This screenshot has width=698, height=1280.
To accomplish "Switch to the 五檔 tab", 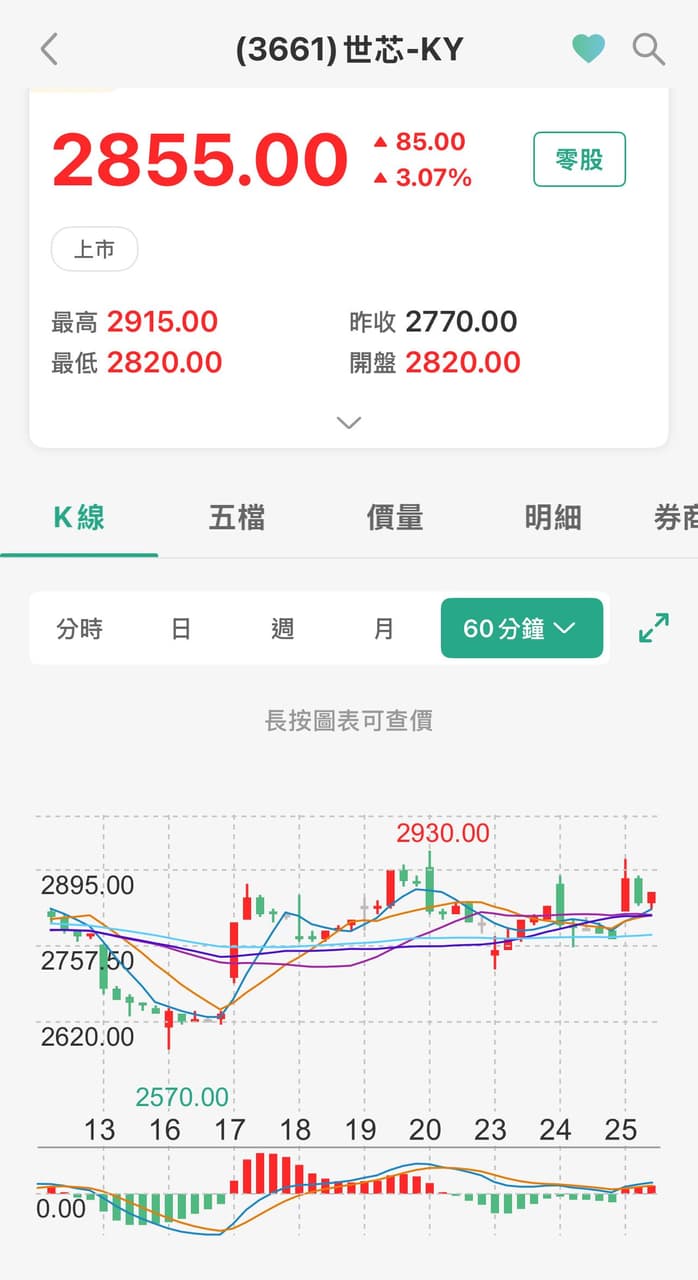I will tap(237, 517).
